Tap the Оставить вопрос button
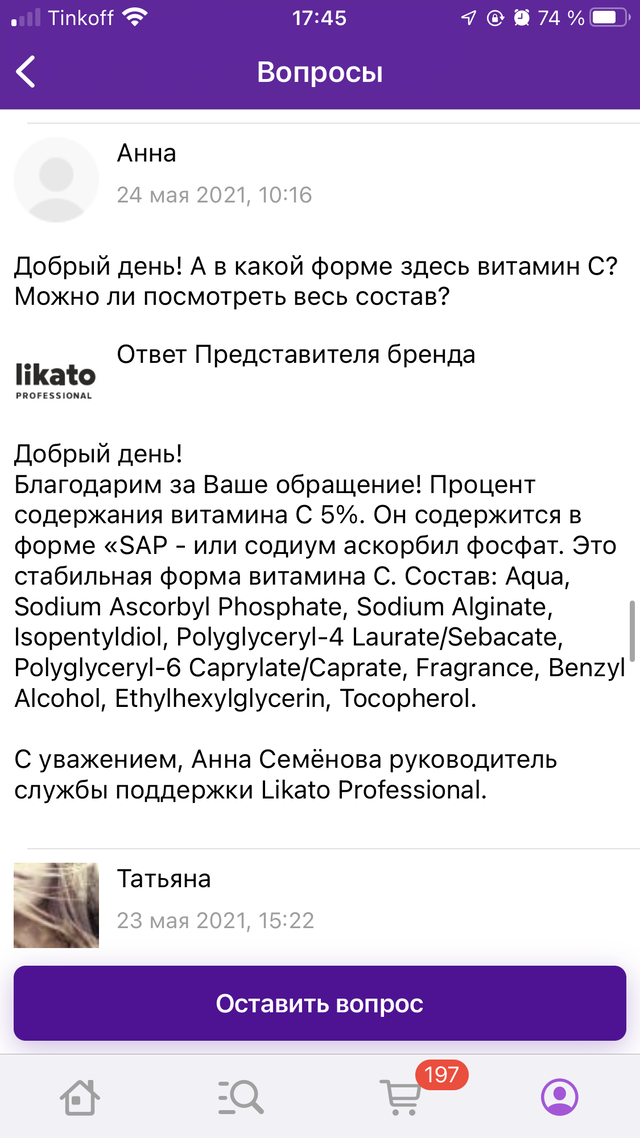 point(320,1003)
